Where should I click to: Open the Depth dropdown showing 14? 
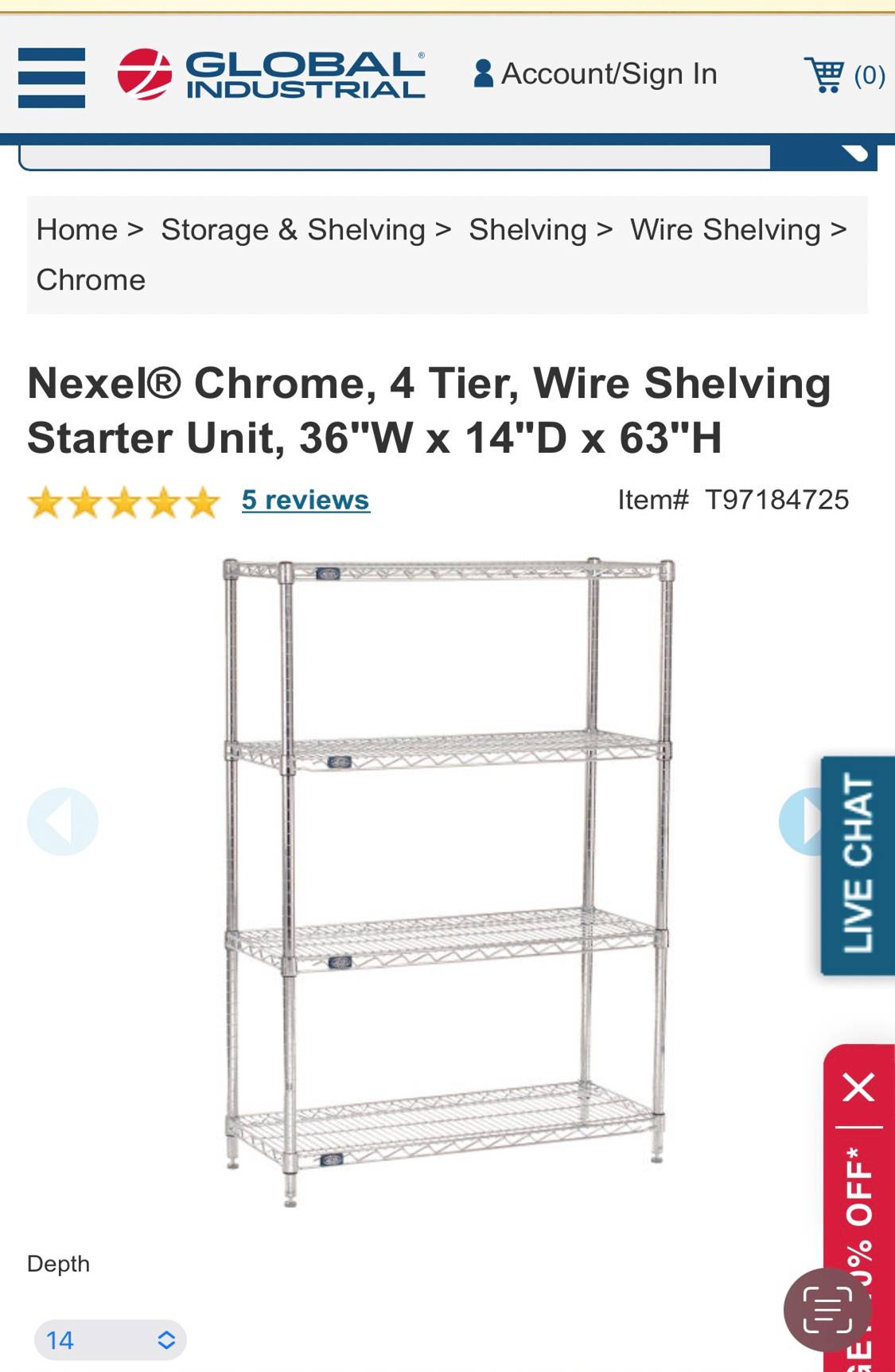coord(111,1340)
